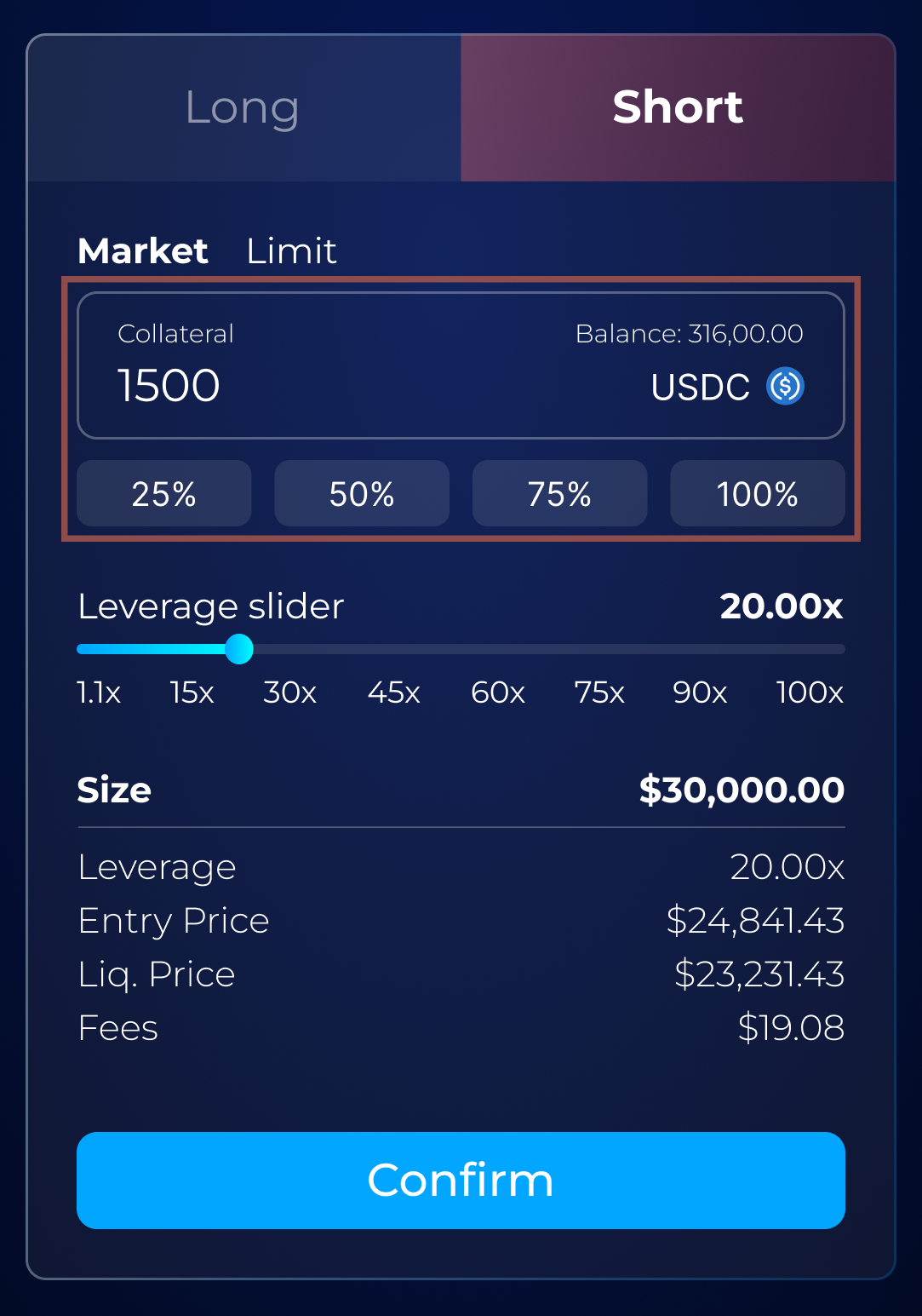
Task: Choose Market order type
Action: 143,251
